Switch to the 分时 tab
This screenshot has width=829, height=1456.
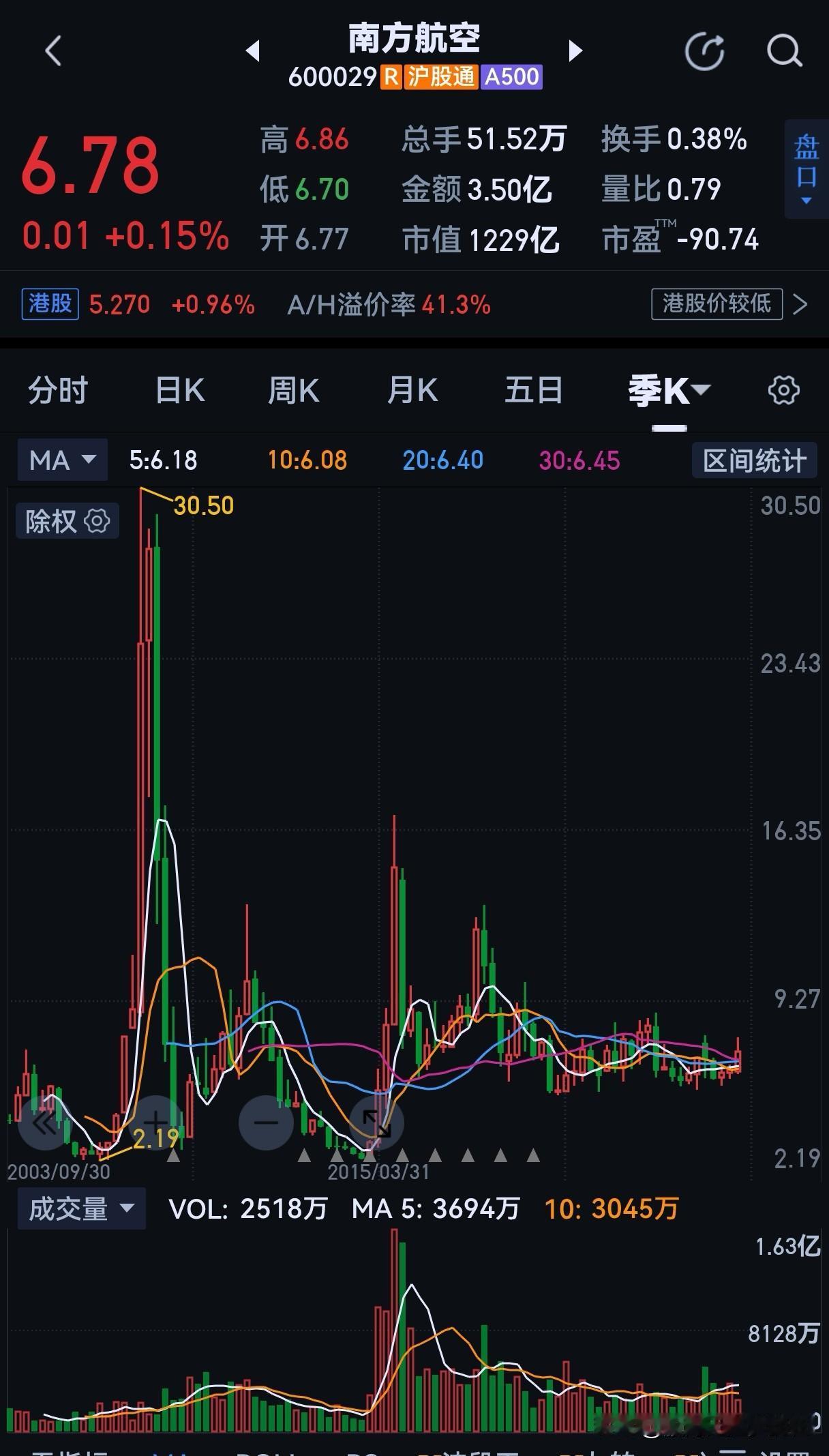coord(57,390)
